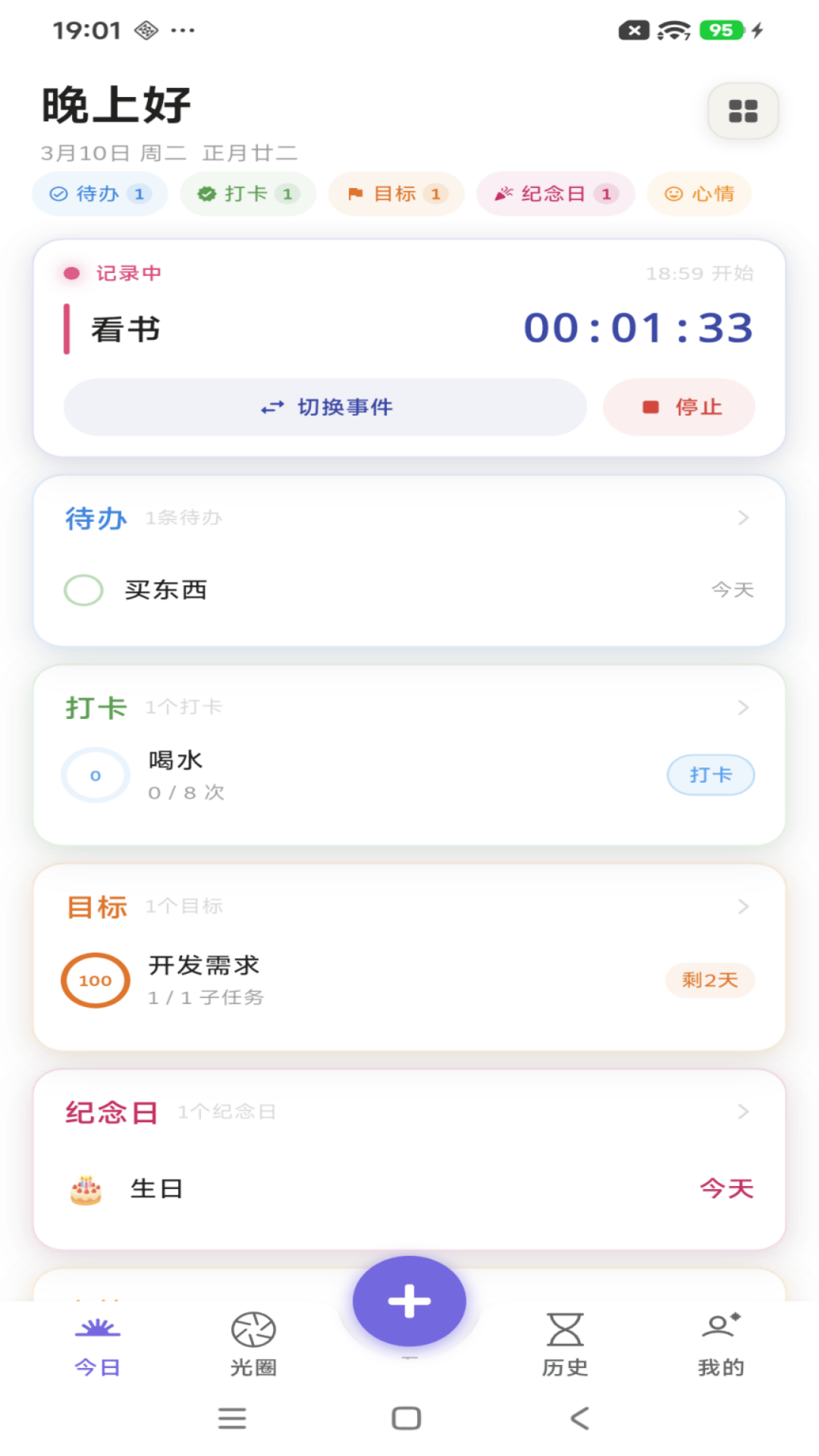Viewport: 819px width, 1456px height.
Task: Select the 光圈 aperture icon
Action: [x=252, y=1329]
